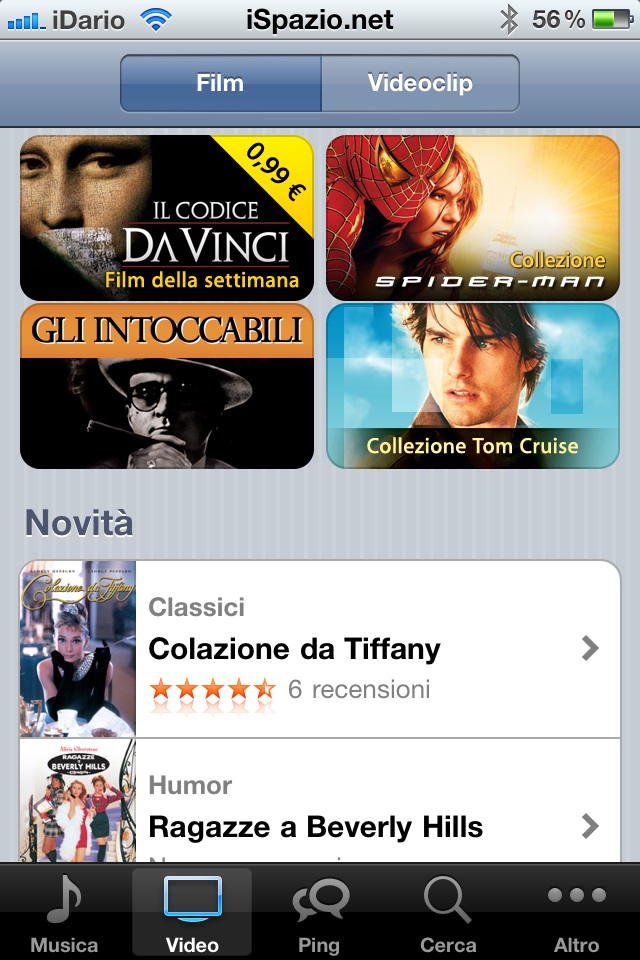
Task: Open the Cerca search tab
Action: tap(447, 912)
